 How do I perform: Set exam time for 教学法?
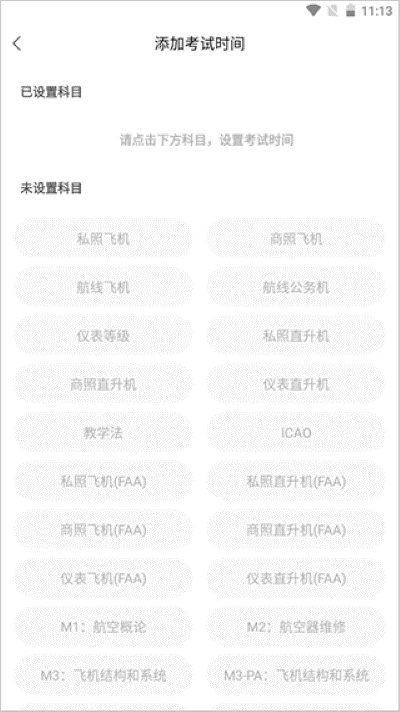[x=103, y=433]
